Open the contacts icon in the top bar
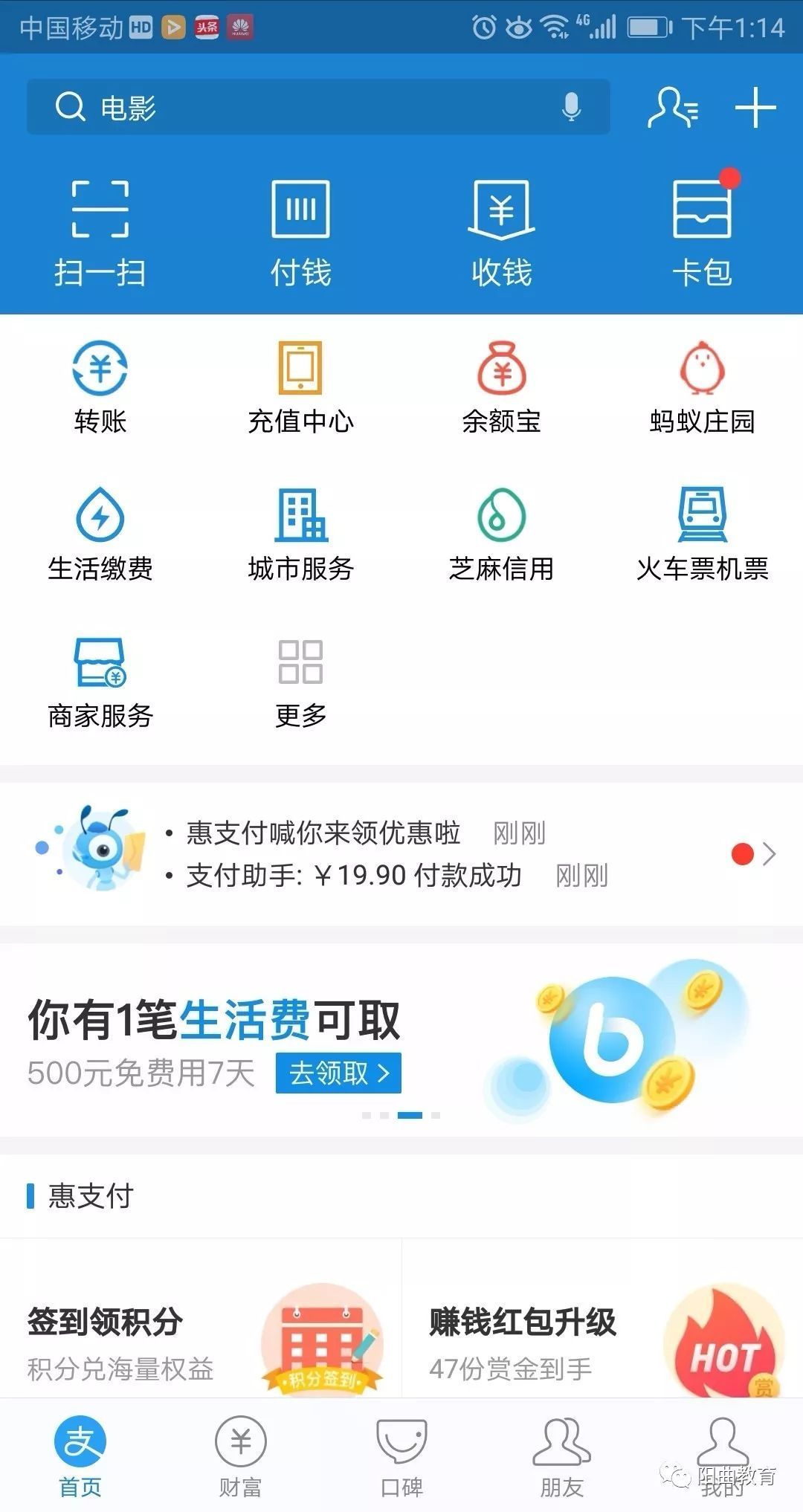Viewport: 803px width, 1512px height. coord(672,107)
